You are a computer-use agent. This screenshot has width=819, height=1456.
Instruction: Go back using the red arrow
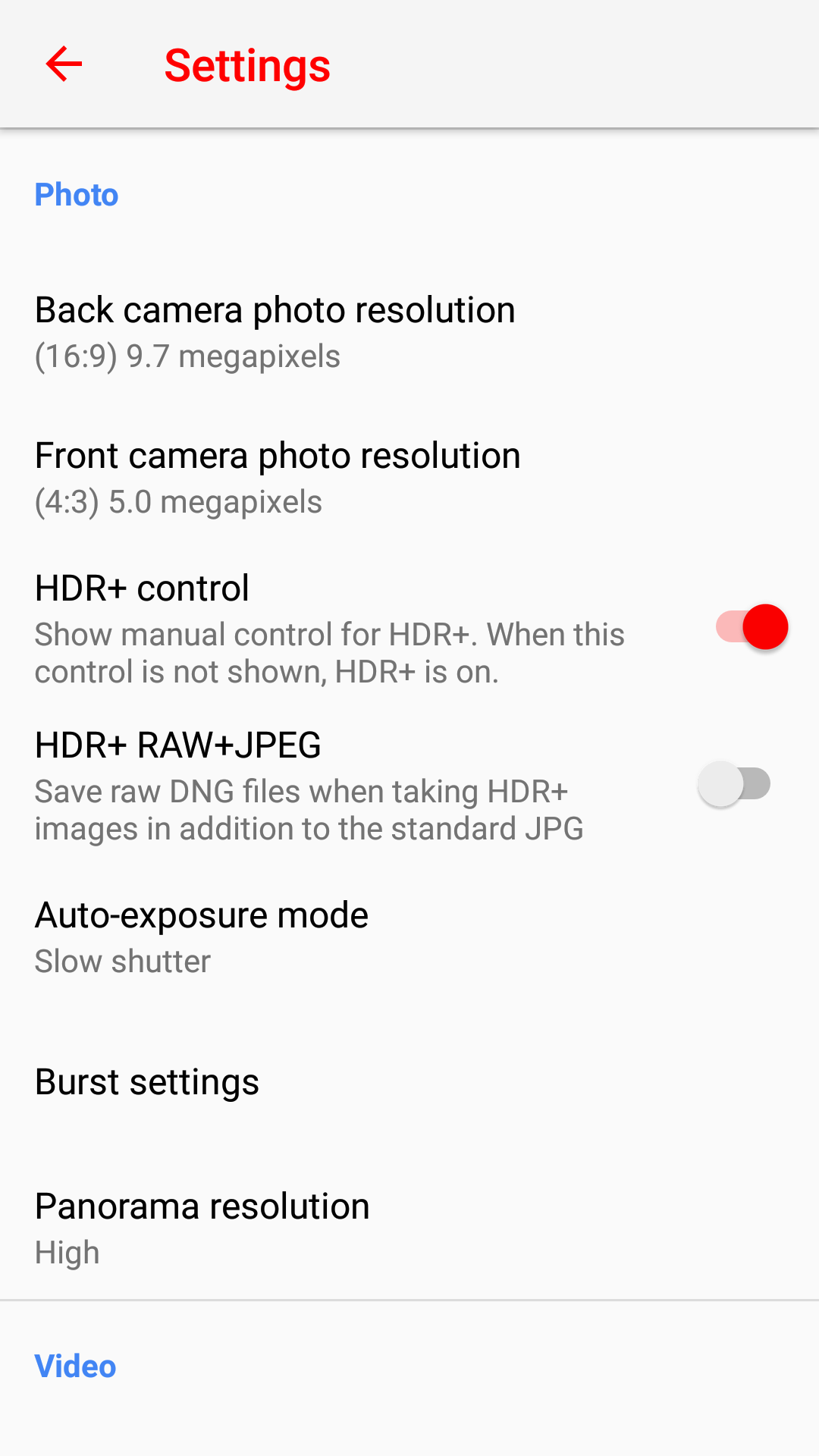point(64,64)
